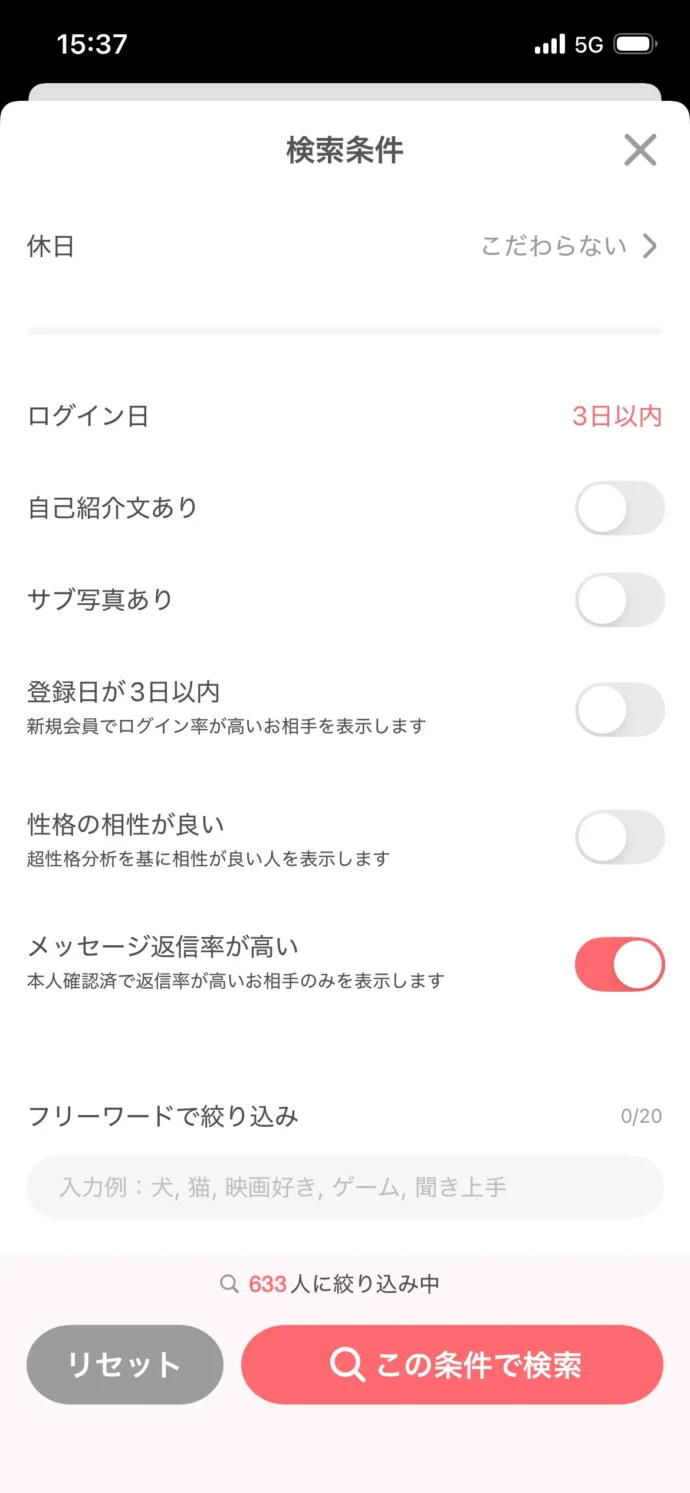Image resolution: width=690 pixels, height=1493 pixels.
Task: Switch on 性格の相性が良い
Action: click(x=619, y=837)
